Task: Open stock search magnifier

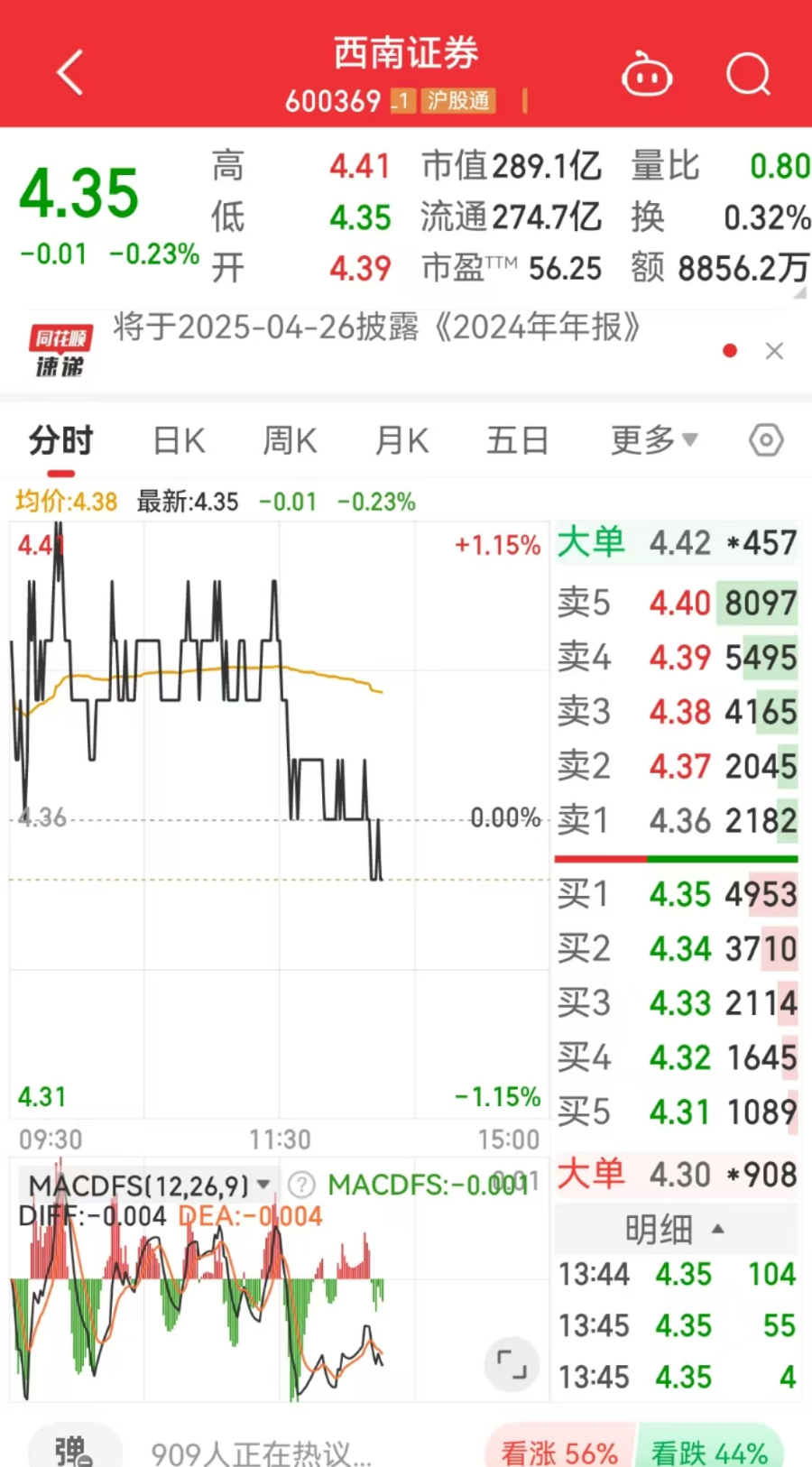Action: click(748, 74)
